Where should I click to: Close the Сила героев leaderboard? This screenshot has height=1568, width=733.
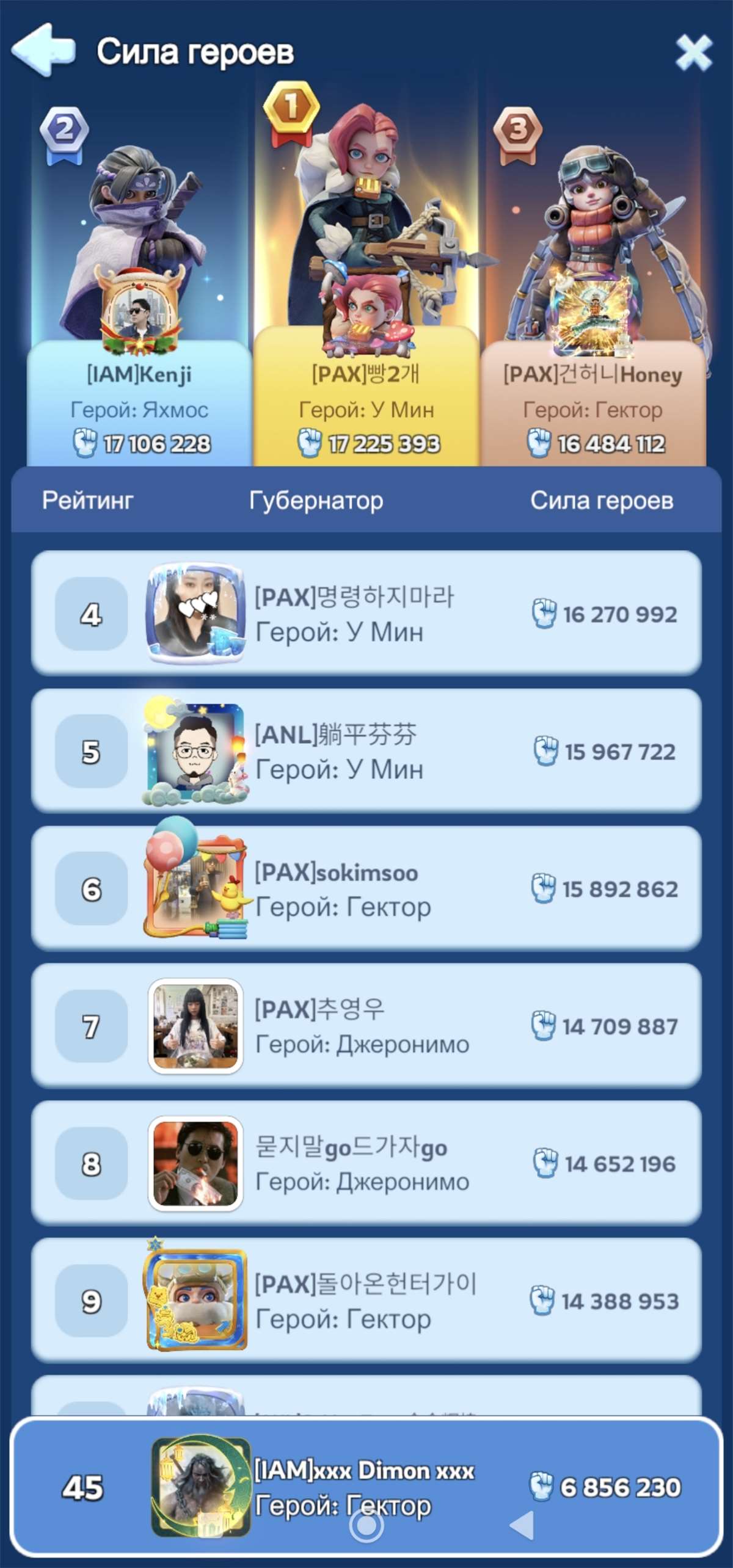tap(694, 53)
